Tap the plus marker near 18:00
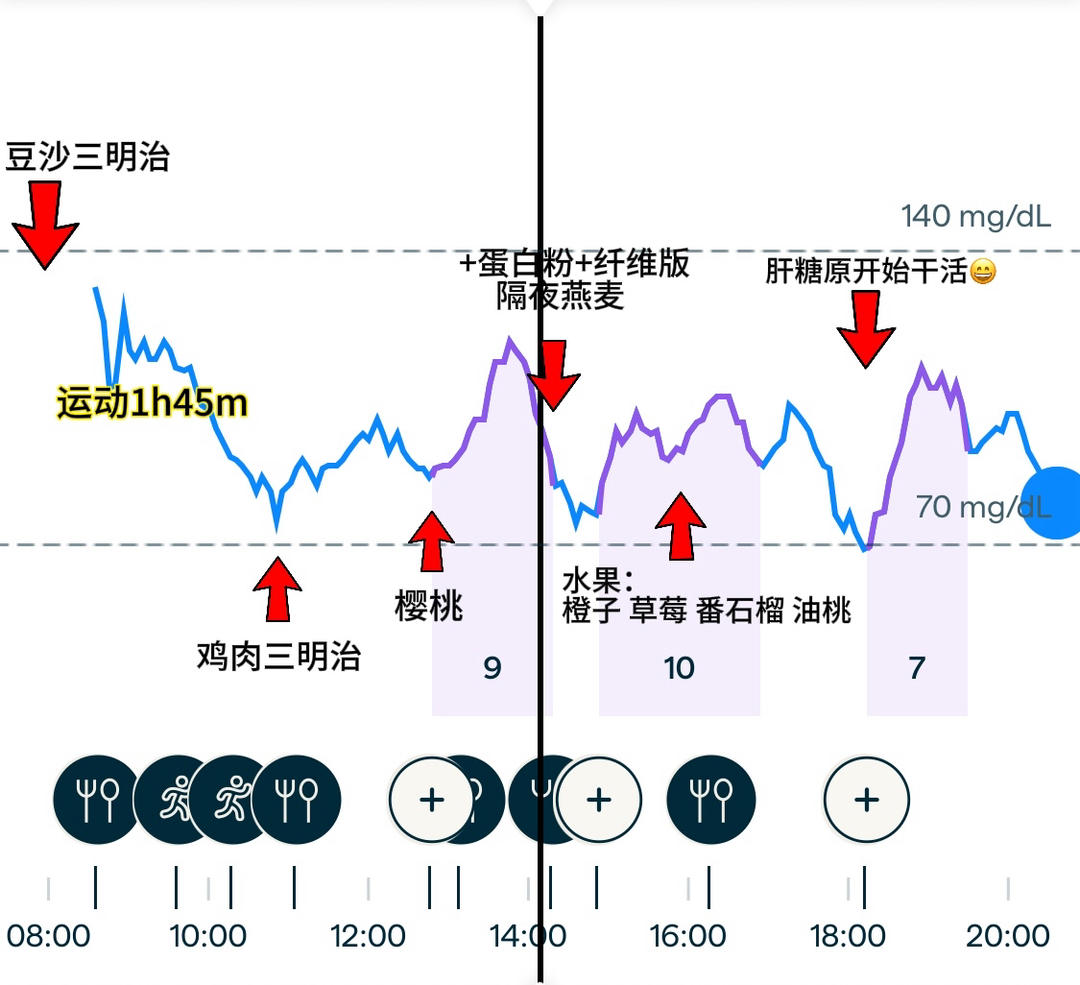Screen dimensions: 1080x985 click(x=866, y=800)
